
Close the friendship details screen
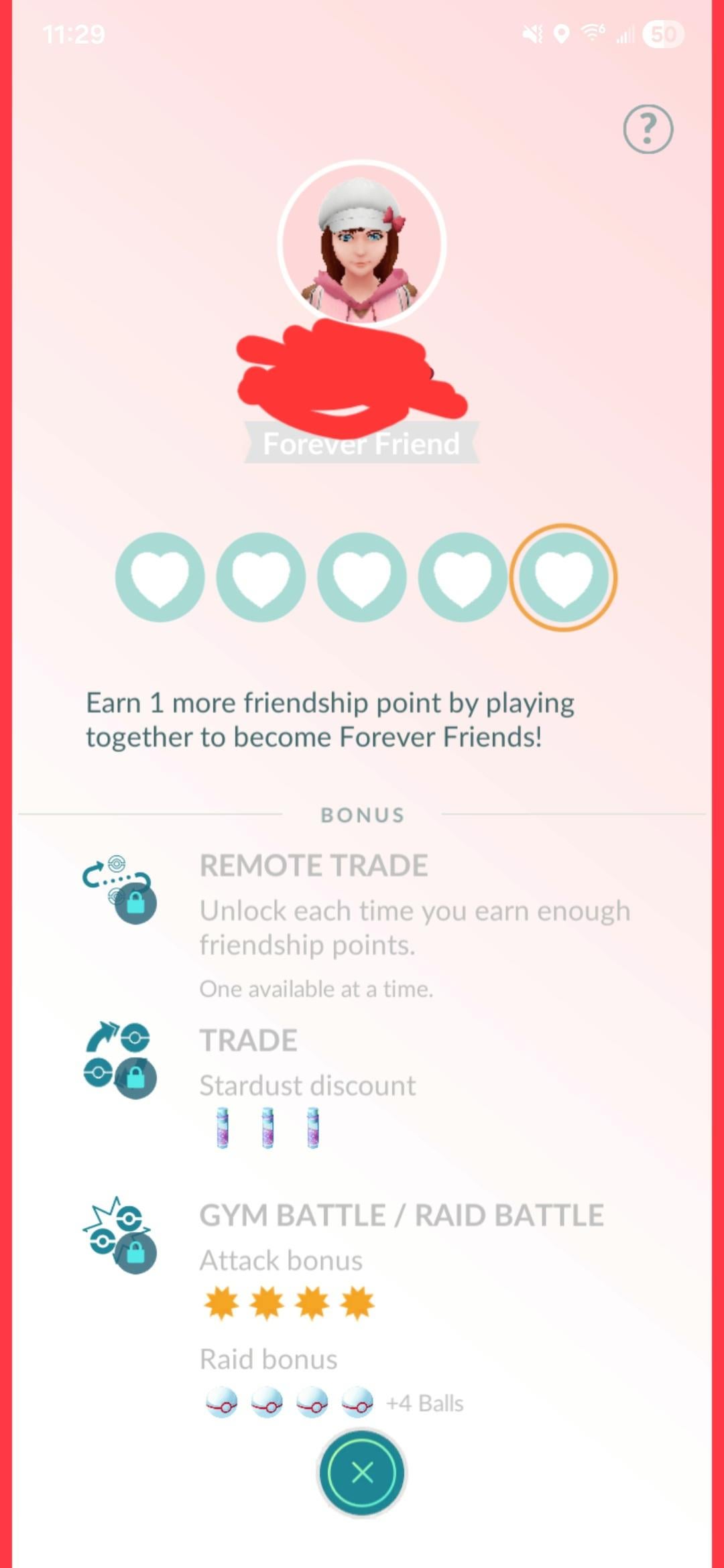[362, 1472]
